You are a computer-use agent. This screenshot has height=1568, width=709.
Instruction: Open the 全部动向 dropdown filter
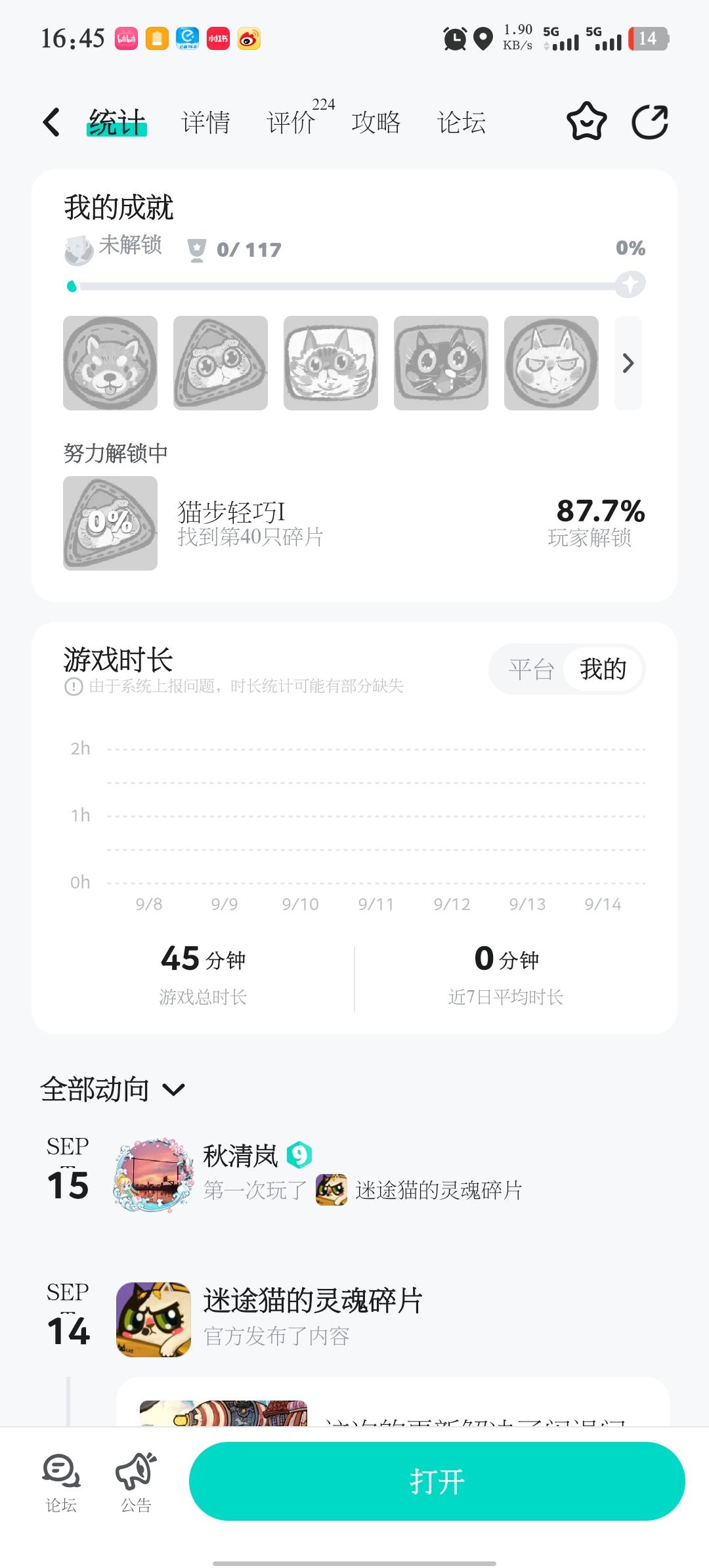(113, 1090)
